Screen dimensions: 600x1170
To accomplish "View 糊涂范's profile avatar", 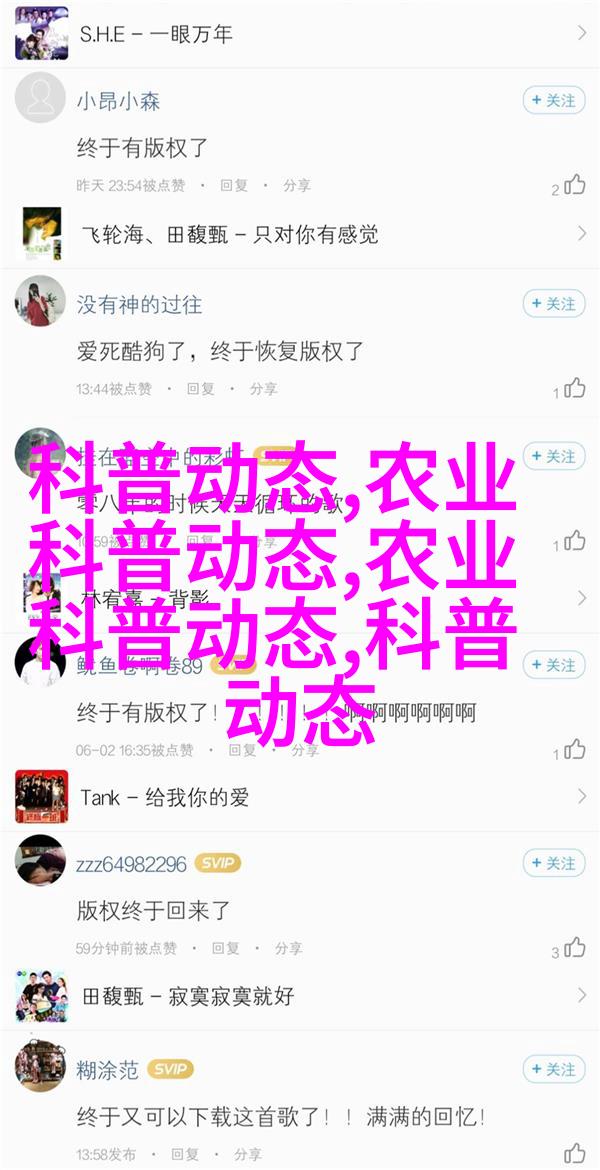I will (x=40, y=1068).
